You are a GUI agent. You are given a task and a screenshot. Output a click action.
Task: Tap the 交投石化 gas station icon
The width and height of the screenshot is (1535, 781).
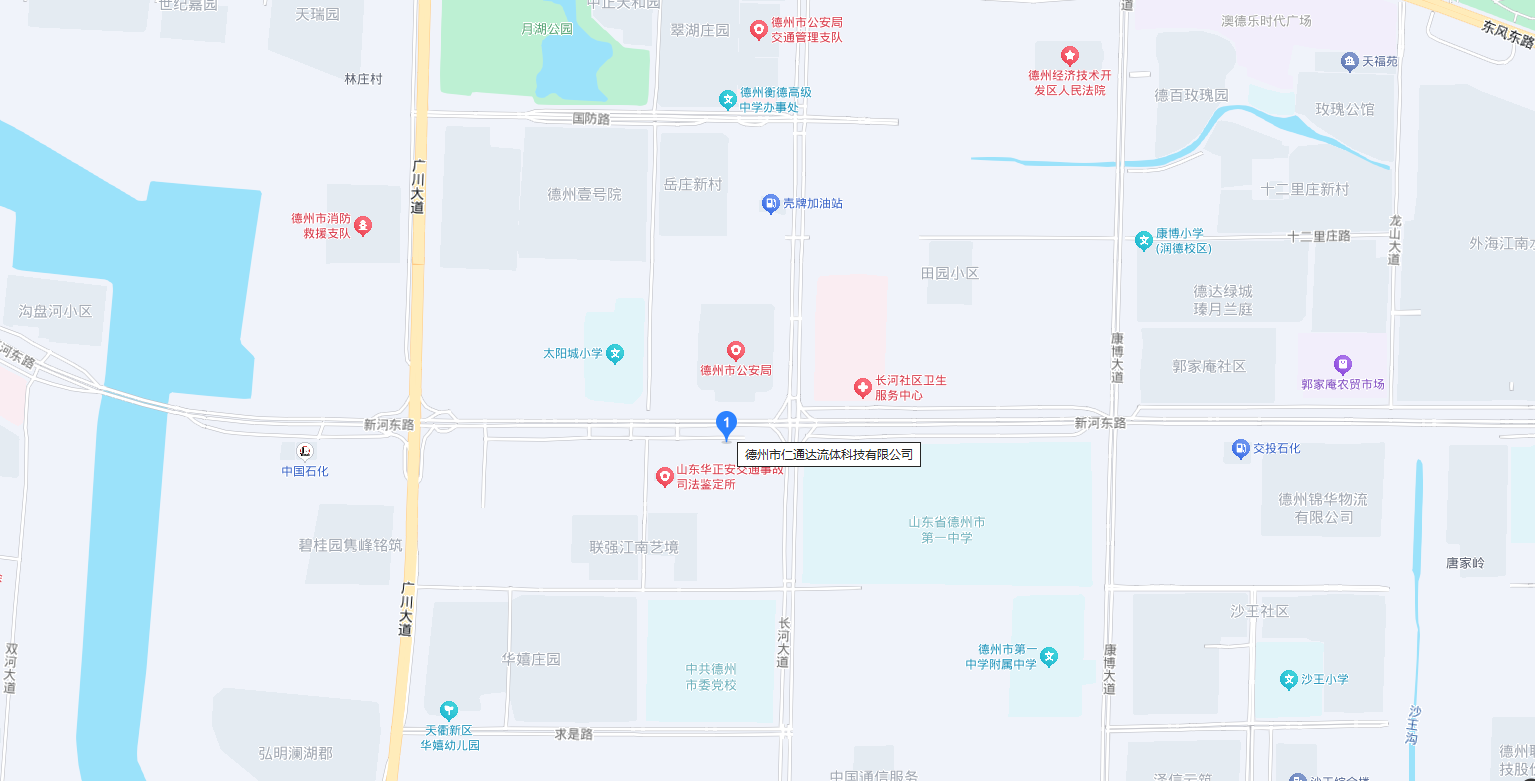(1240, 449)
